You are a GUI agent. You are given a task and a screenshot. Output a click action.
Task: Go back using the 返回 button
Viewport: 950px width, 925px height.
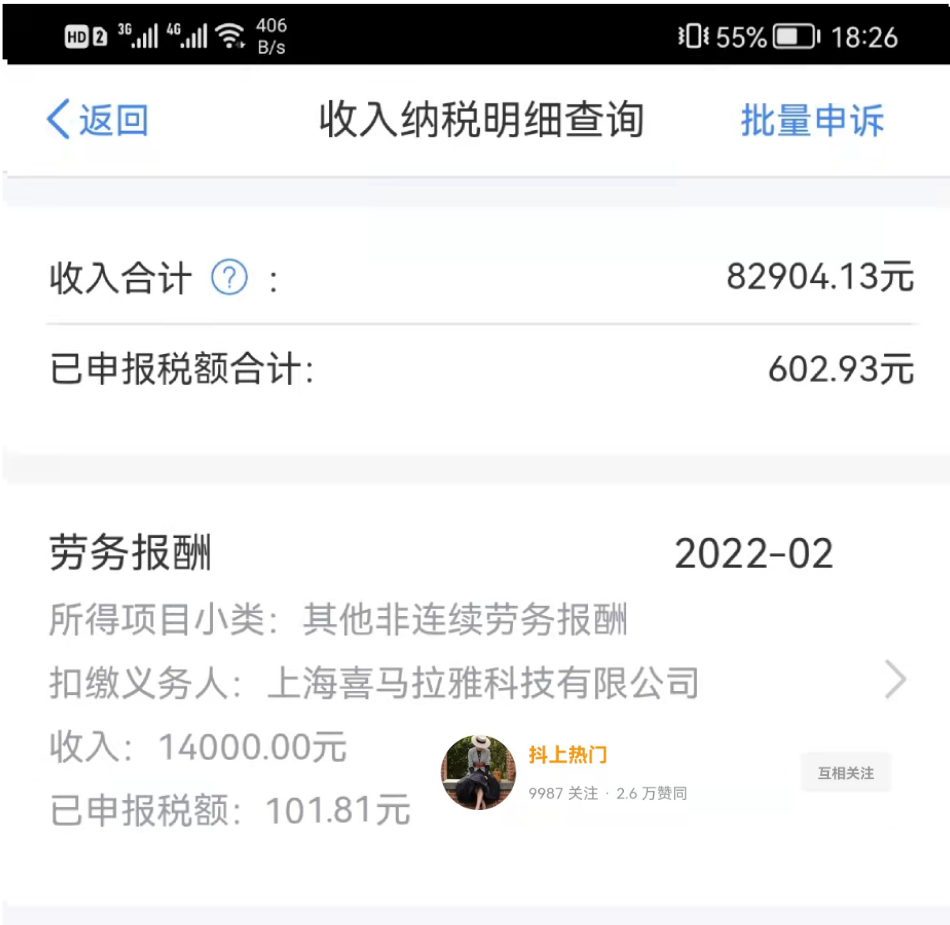click(98, 120)
